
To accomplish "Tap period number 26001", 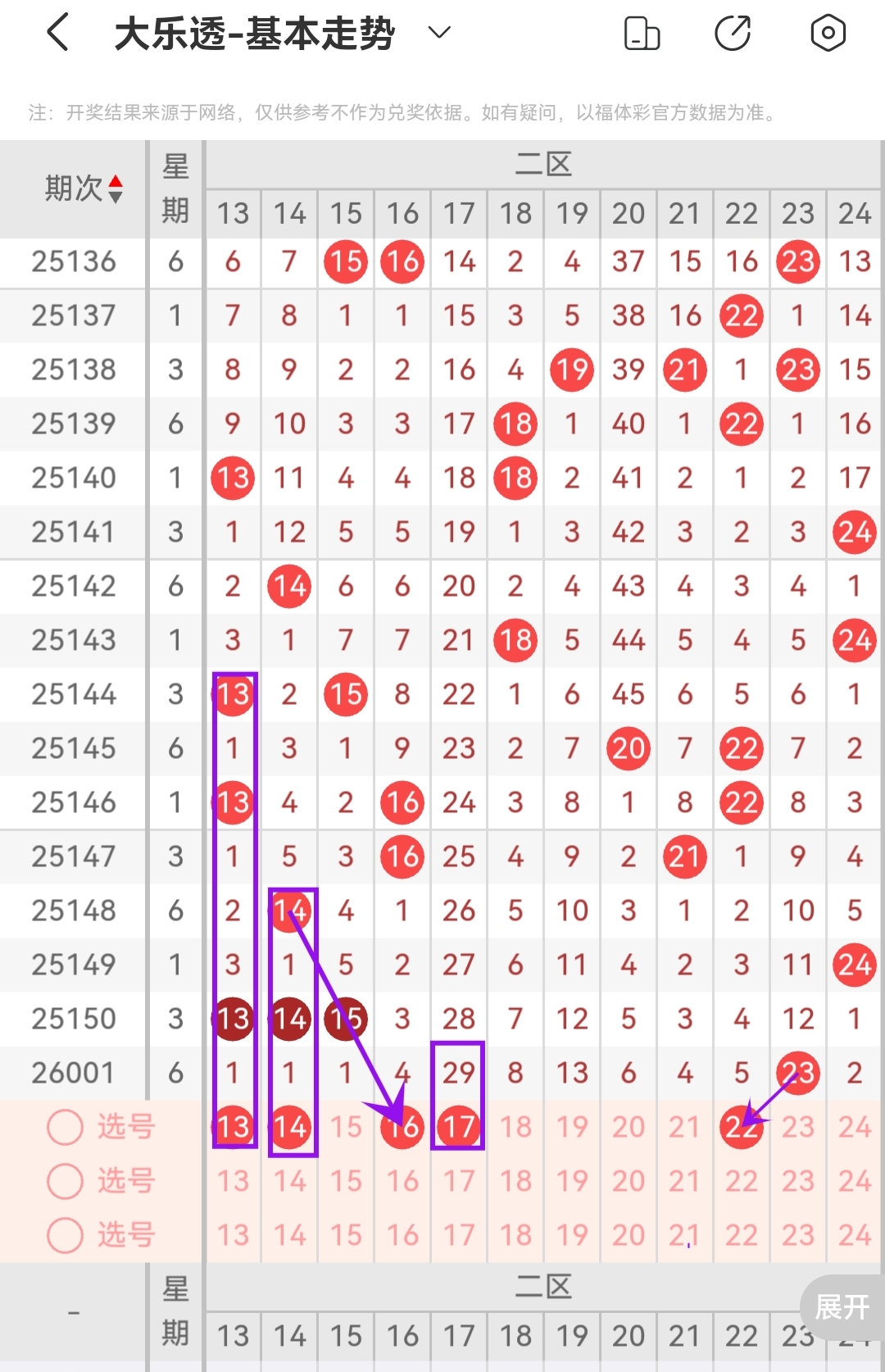I will [x=72, y=1072].
